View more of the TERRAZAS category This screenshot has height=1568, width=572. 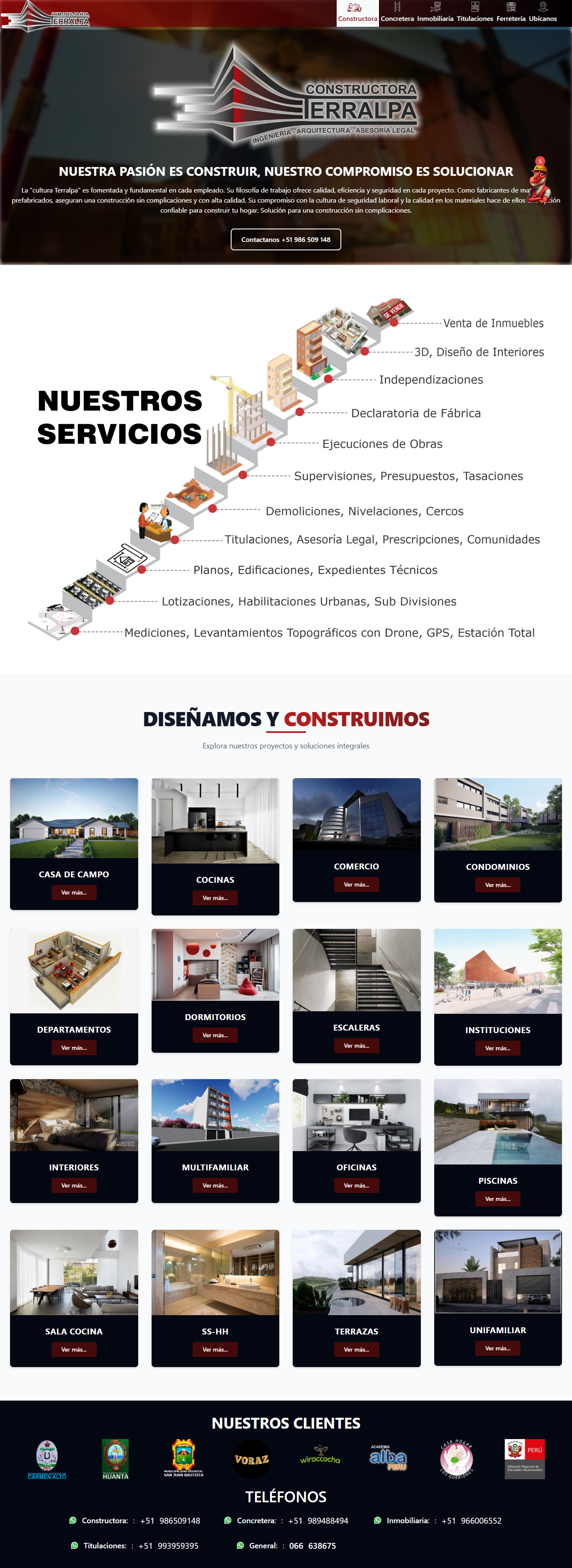coord(356,1350)
